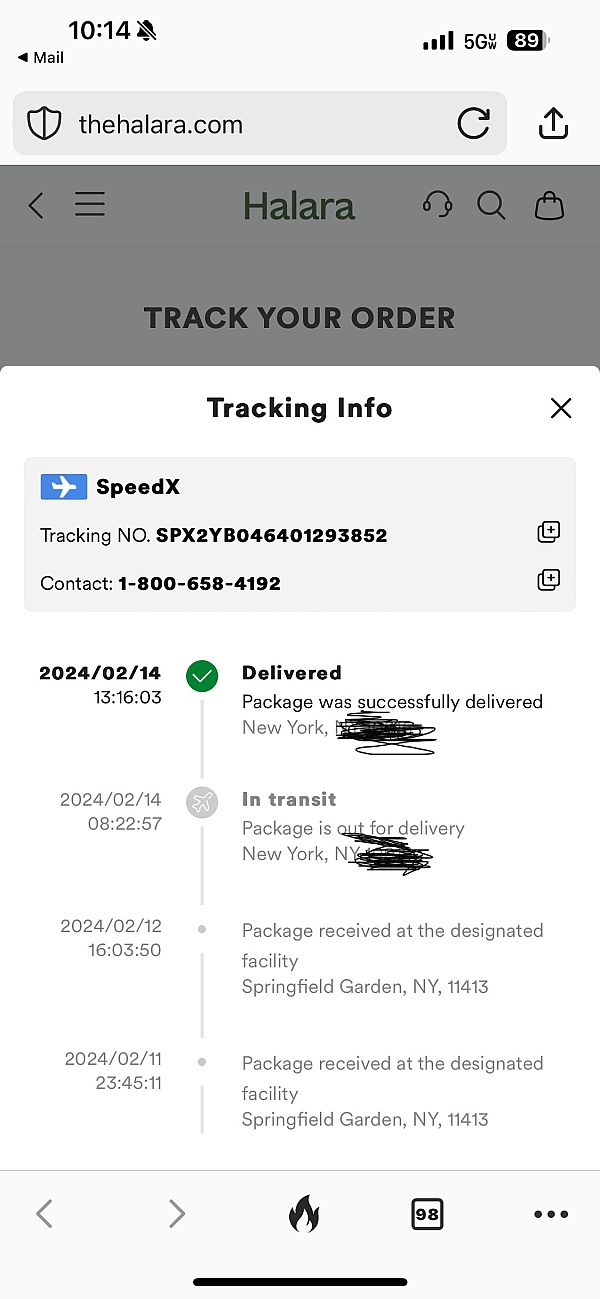Tap the fire icon in browser toolbar
Image resolution: width=600 pixels, height=1299 pixels.
303,1214
